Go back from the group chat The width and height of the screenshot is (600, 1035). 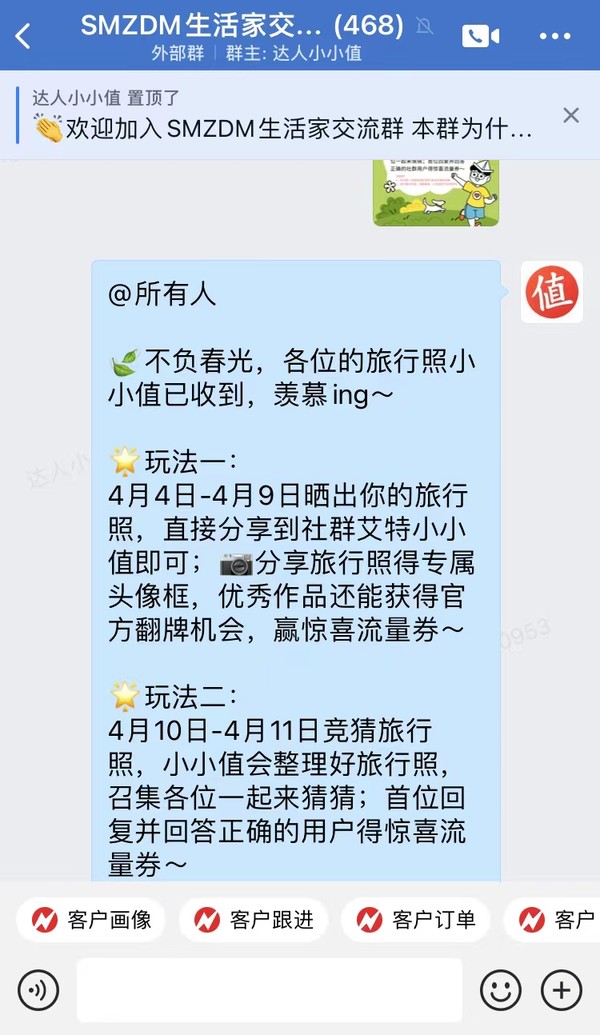point(23,36)
